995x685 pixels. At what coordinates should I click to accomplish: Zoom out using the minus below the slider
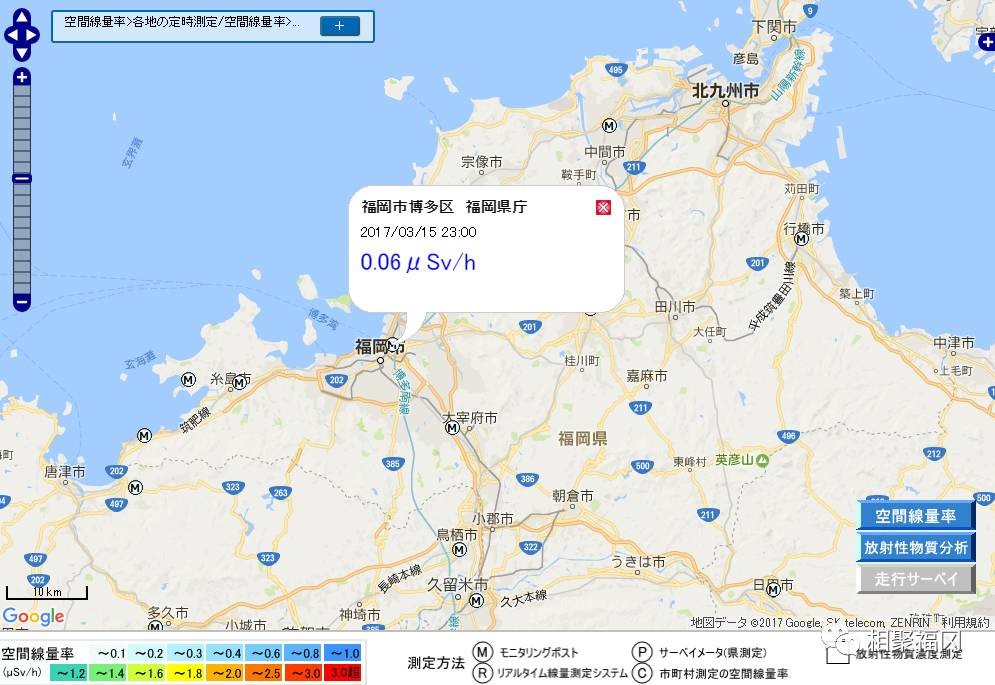(x=22, y=301)
